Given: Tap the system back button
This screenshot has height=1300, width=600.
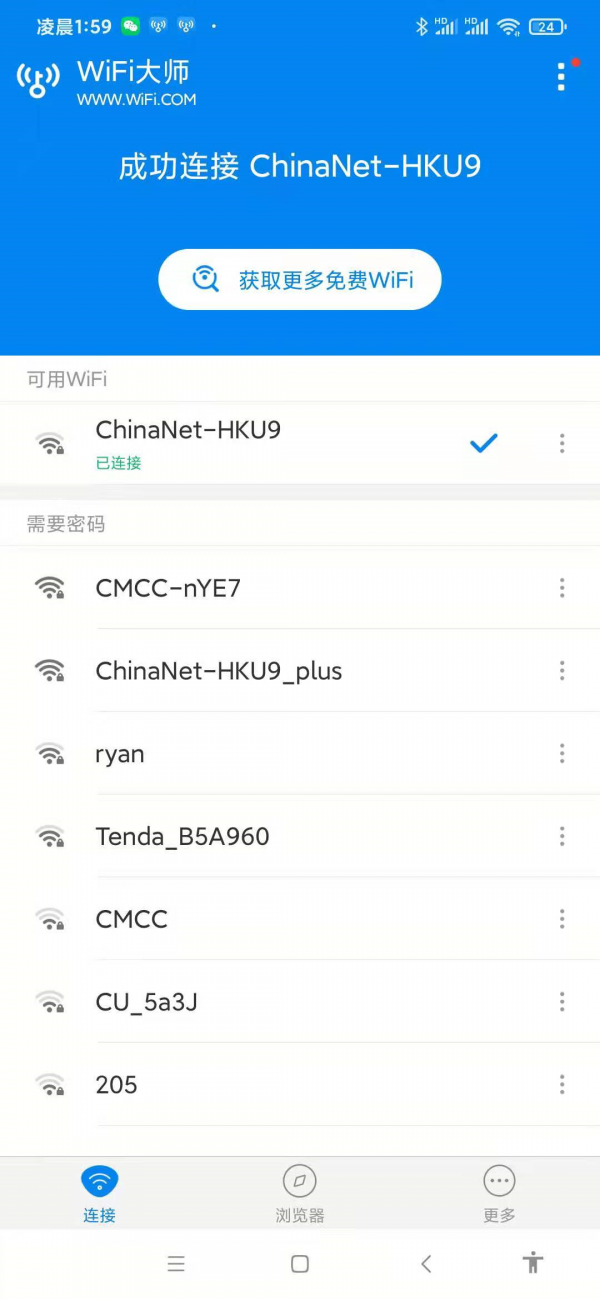Looking at the screenshot, I should pos(426,1264).
